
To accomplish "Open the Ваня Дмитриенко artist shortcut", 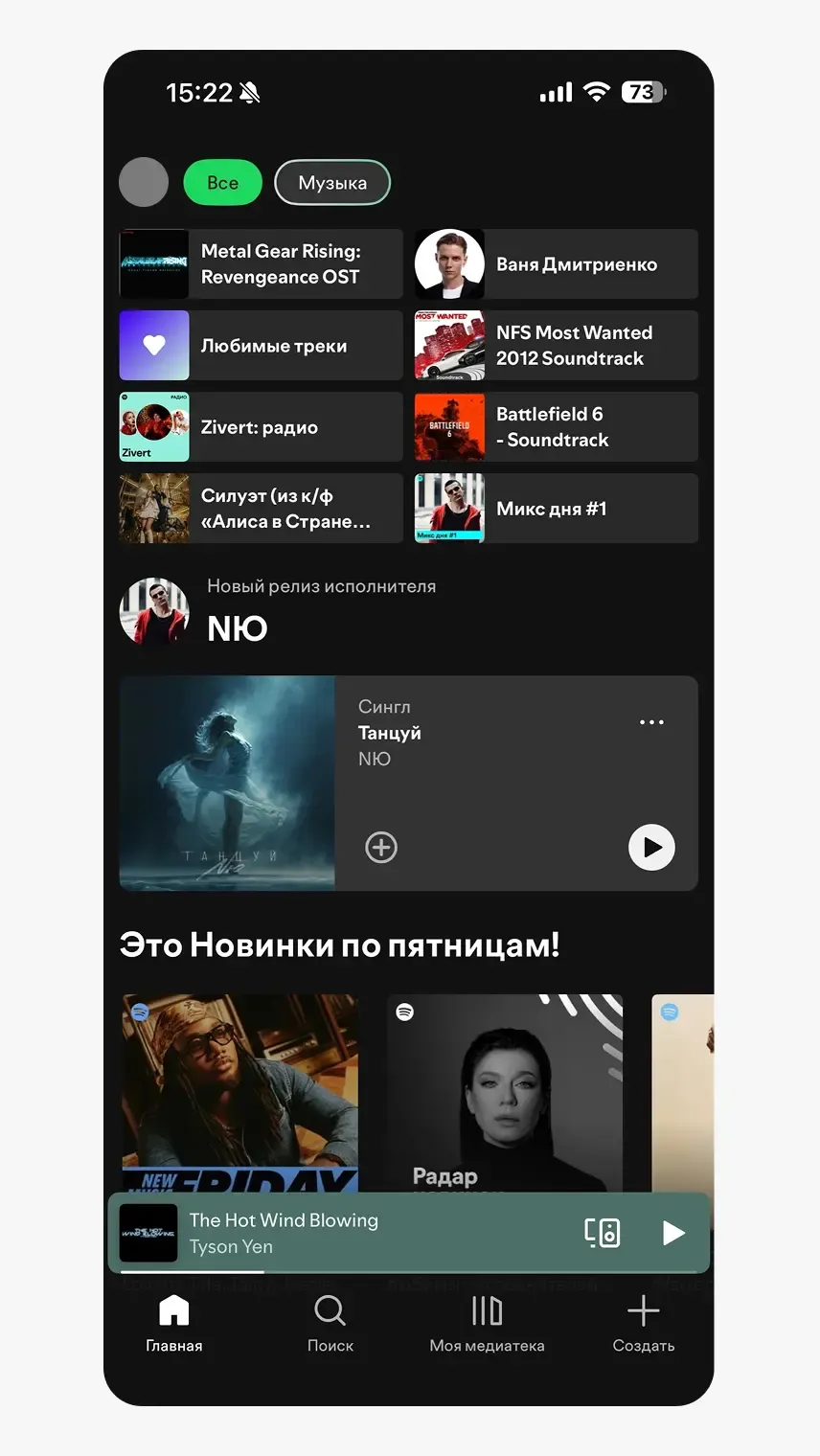I will tap(556, 263).
